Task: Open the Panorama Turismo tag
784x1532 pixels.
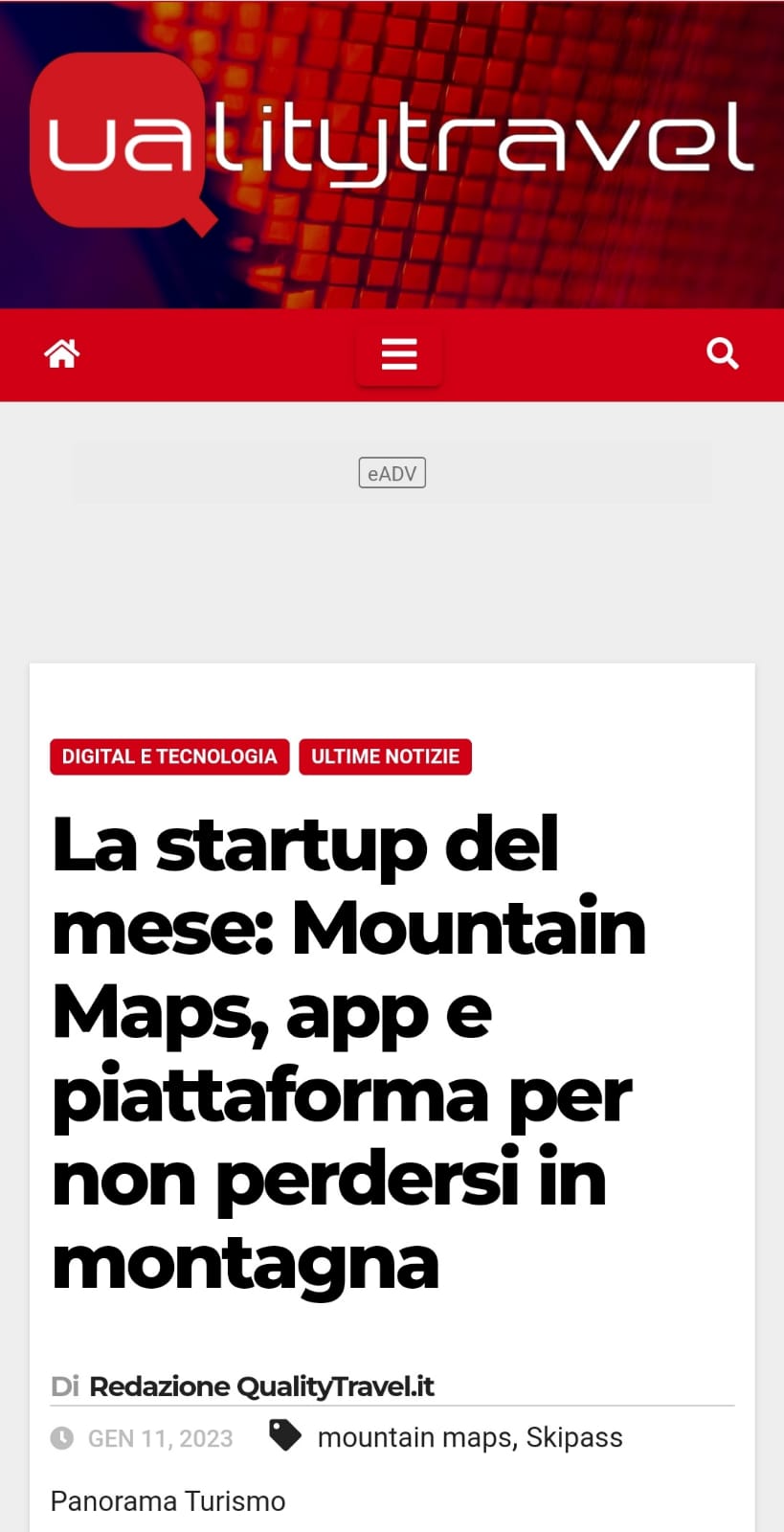Action: pos(168,1500)
